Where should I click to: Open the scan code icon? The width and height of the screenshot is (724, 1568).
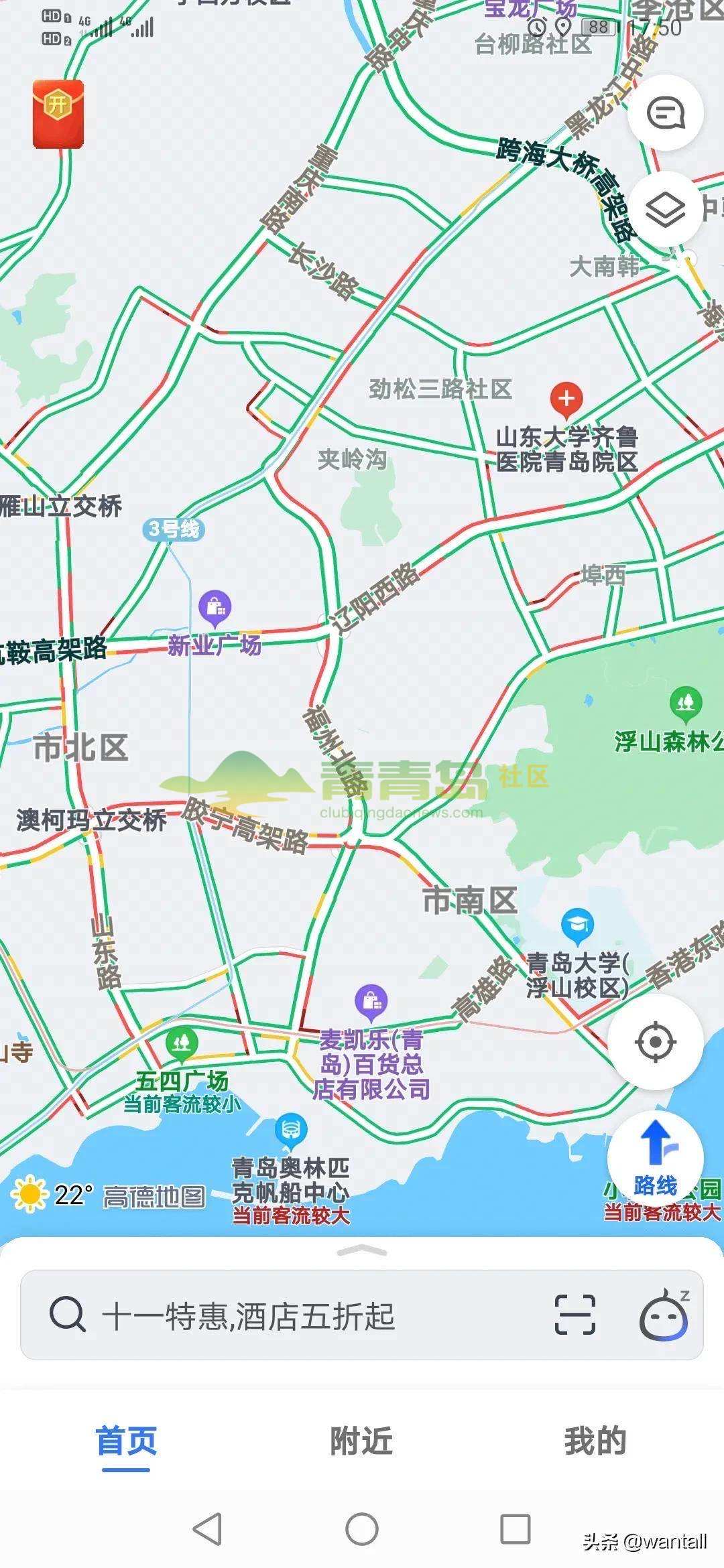575,1315
